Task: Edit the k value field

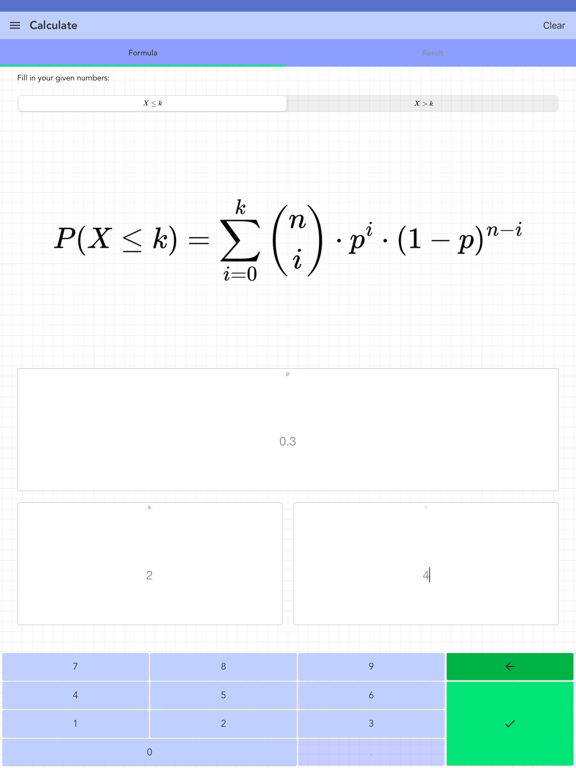Action: coord(150,563)
